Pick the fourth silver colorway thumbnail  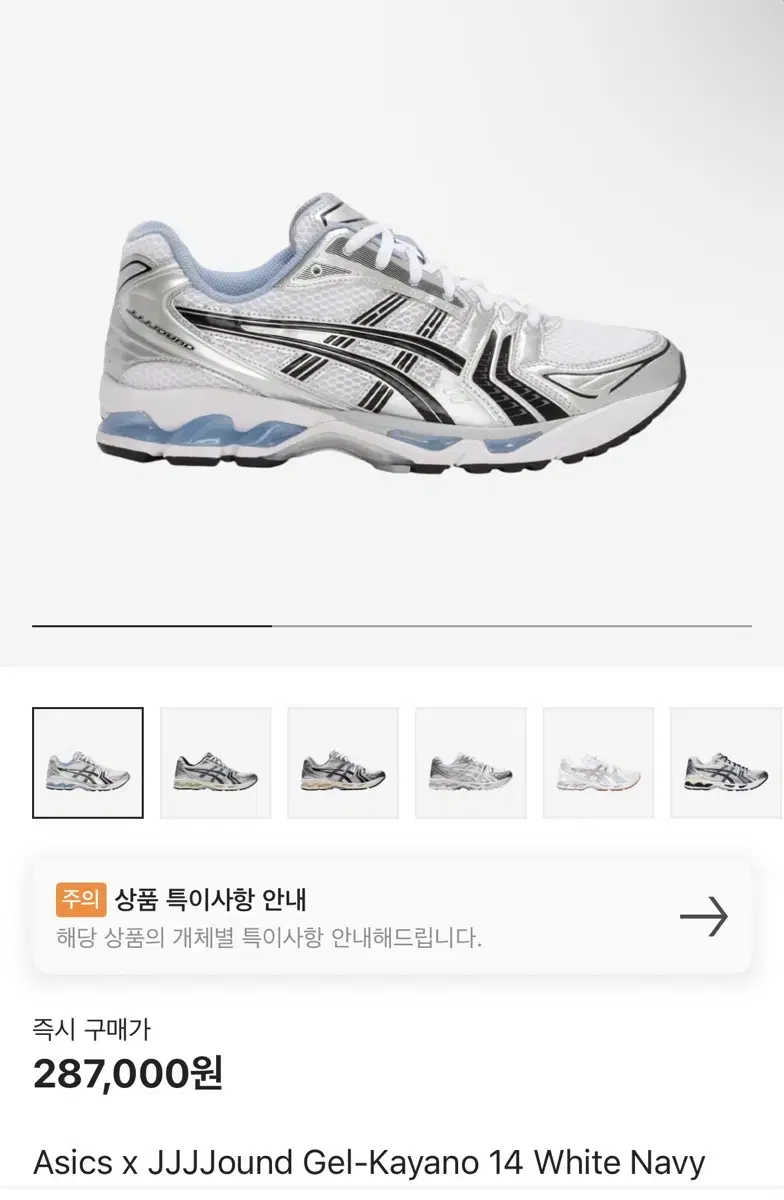pyautogui.click(x=470, y=762)
